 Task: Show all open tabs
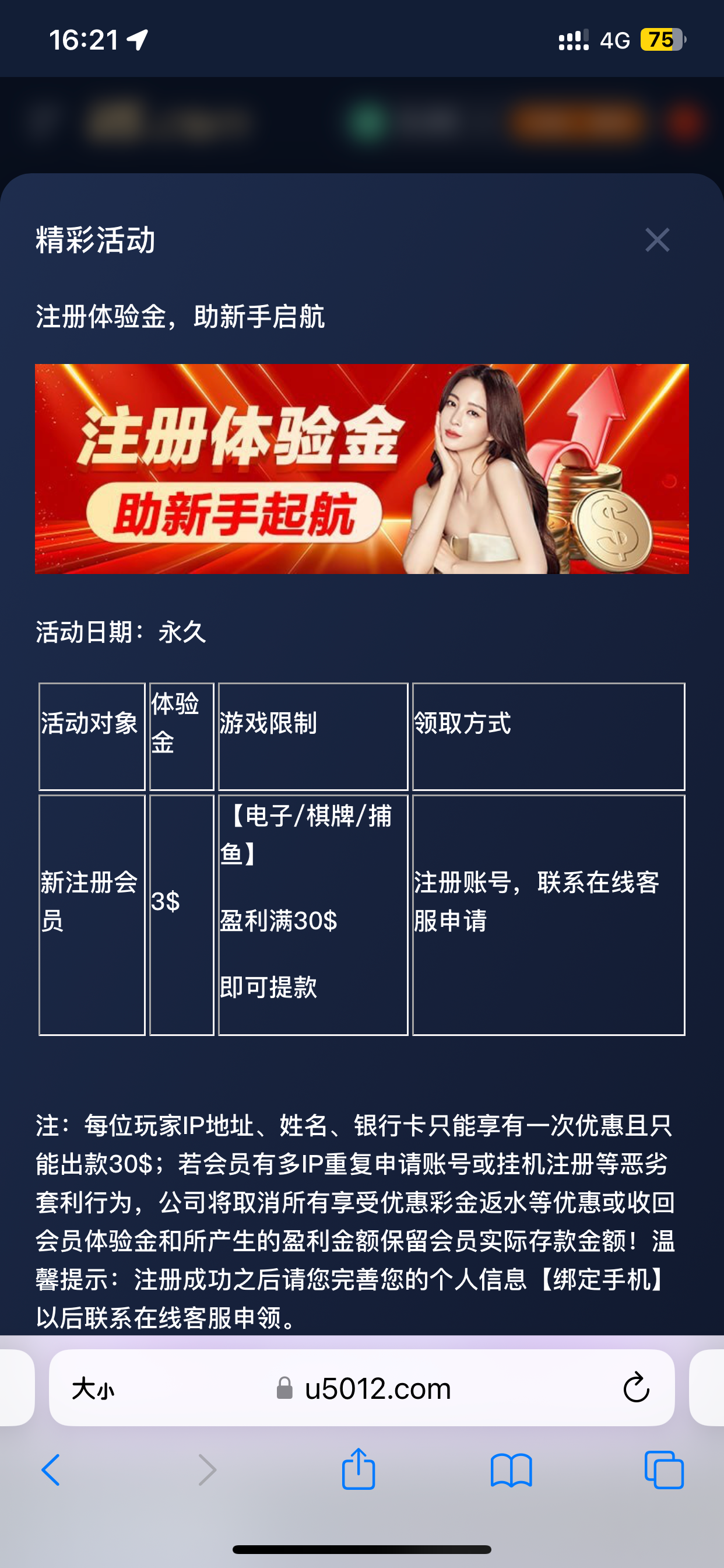click(x=664, y=1471)
